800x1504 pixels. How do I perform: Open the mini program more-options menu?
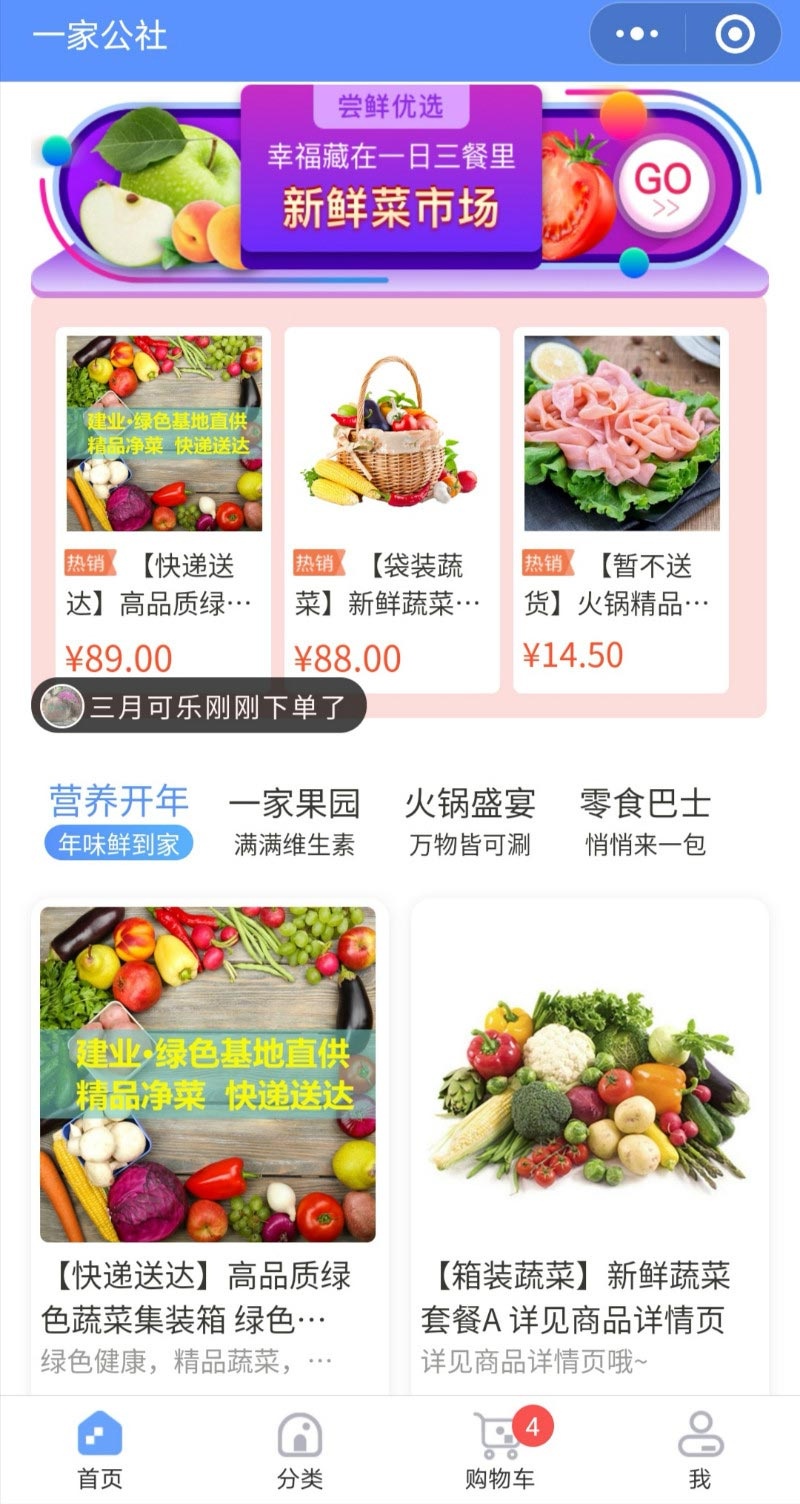[637, 35]
